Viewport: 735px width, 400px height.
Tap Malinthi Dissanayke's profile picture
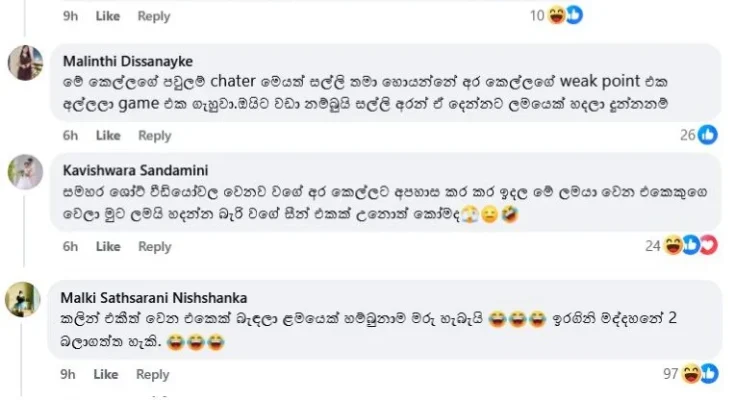click(25, 64)
